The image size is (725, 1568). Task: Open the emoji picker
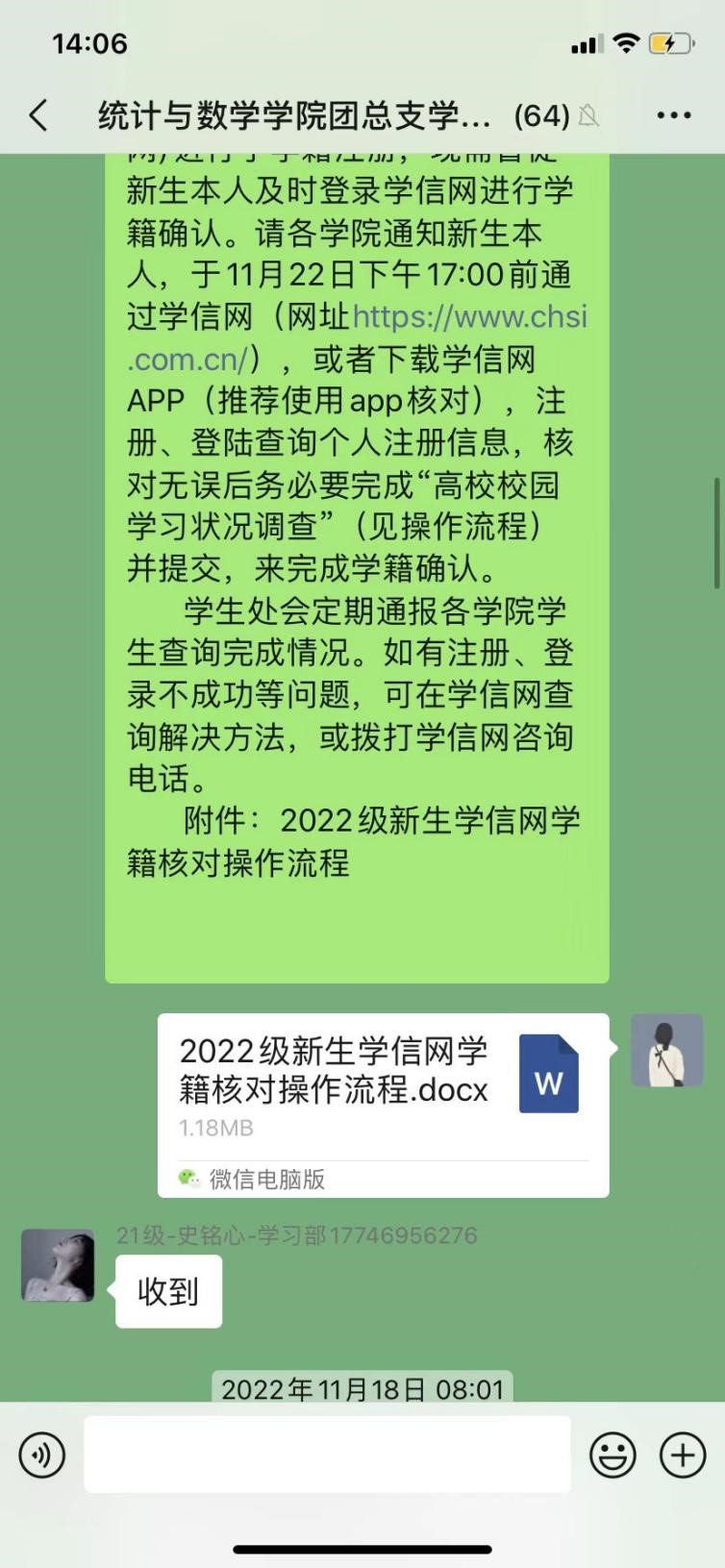(612, 1455)
